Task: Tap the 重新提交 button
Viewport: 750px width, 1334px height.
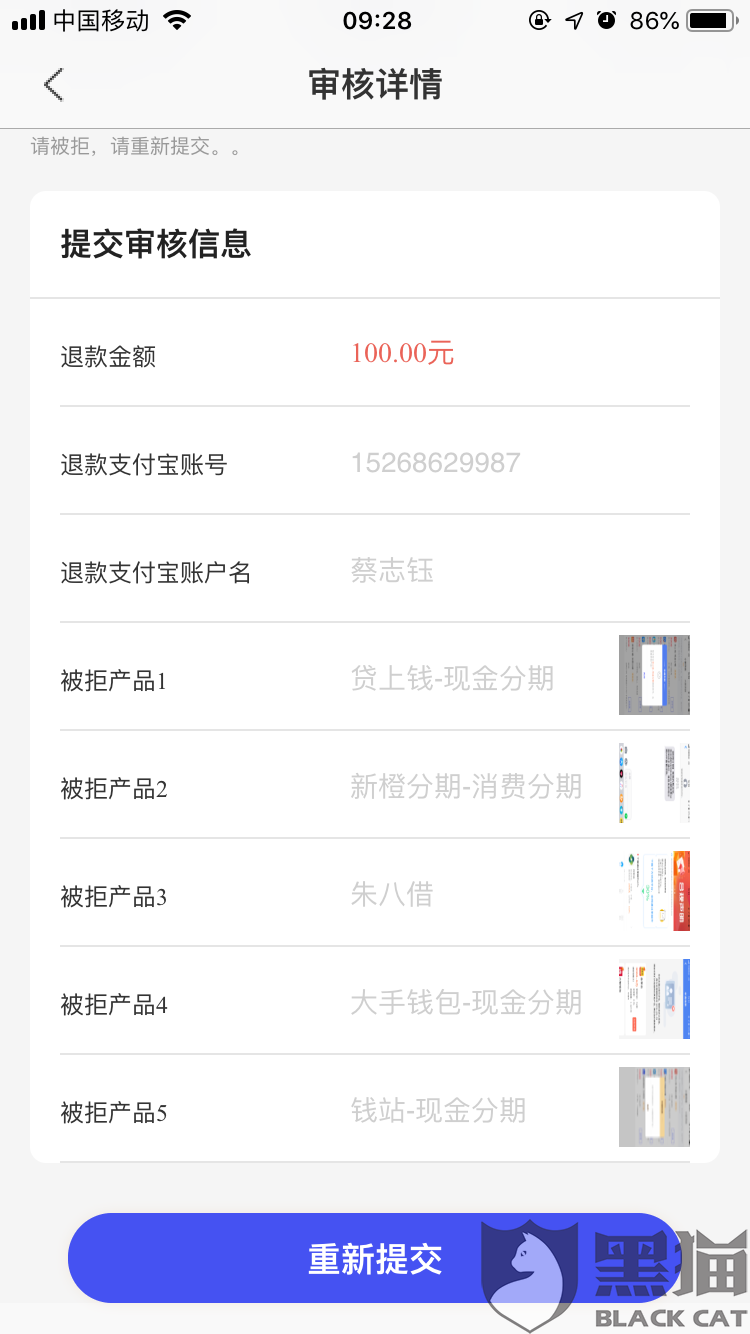Action: [374, 1258]
